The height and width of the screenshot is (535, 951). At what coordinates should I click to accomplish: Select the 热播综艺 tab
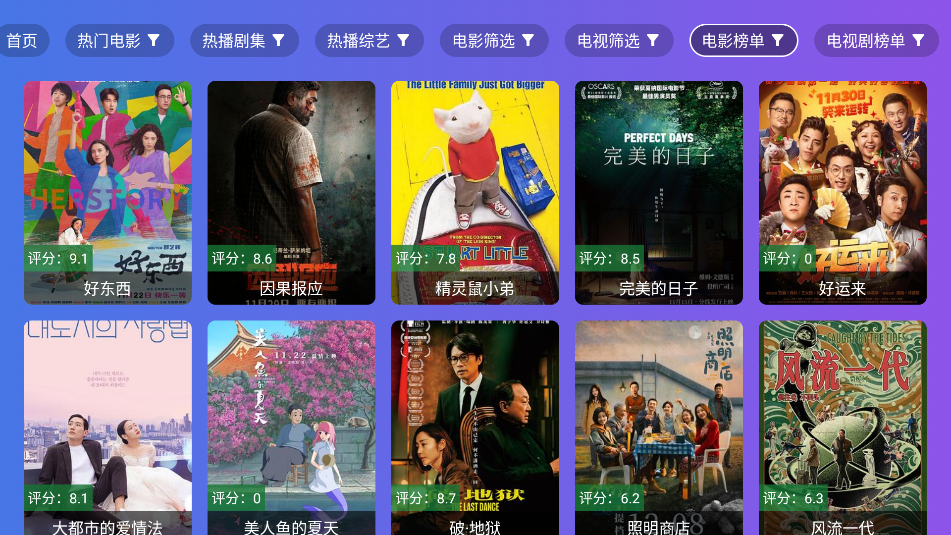coord(369,41)
